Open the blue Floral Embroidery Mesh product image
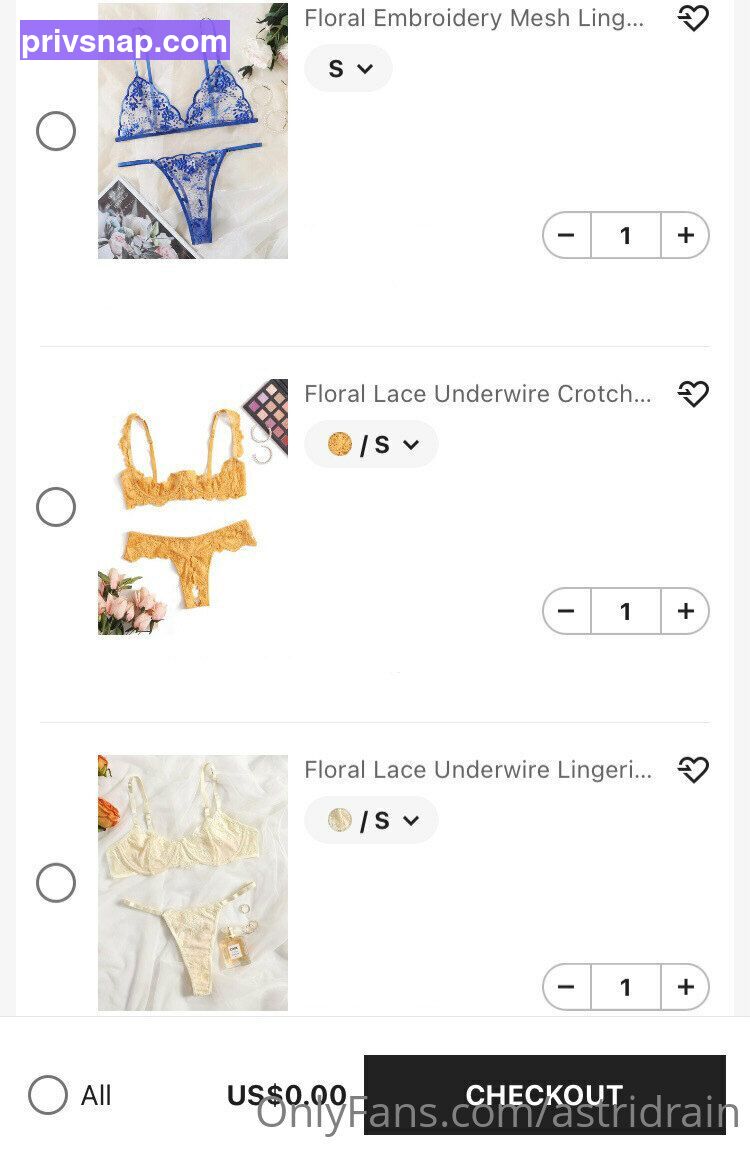The width and height of the screenshot is (750, 1172). [193, 131]
